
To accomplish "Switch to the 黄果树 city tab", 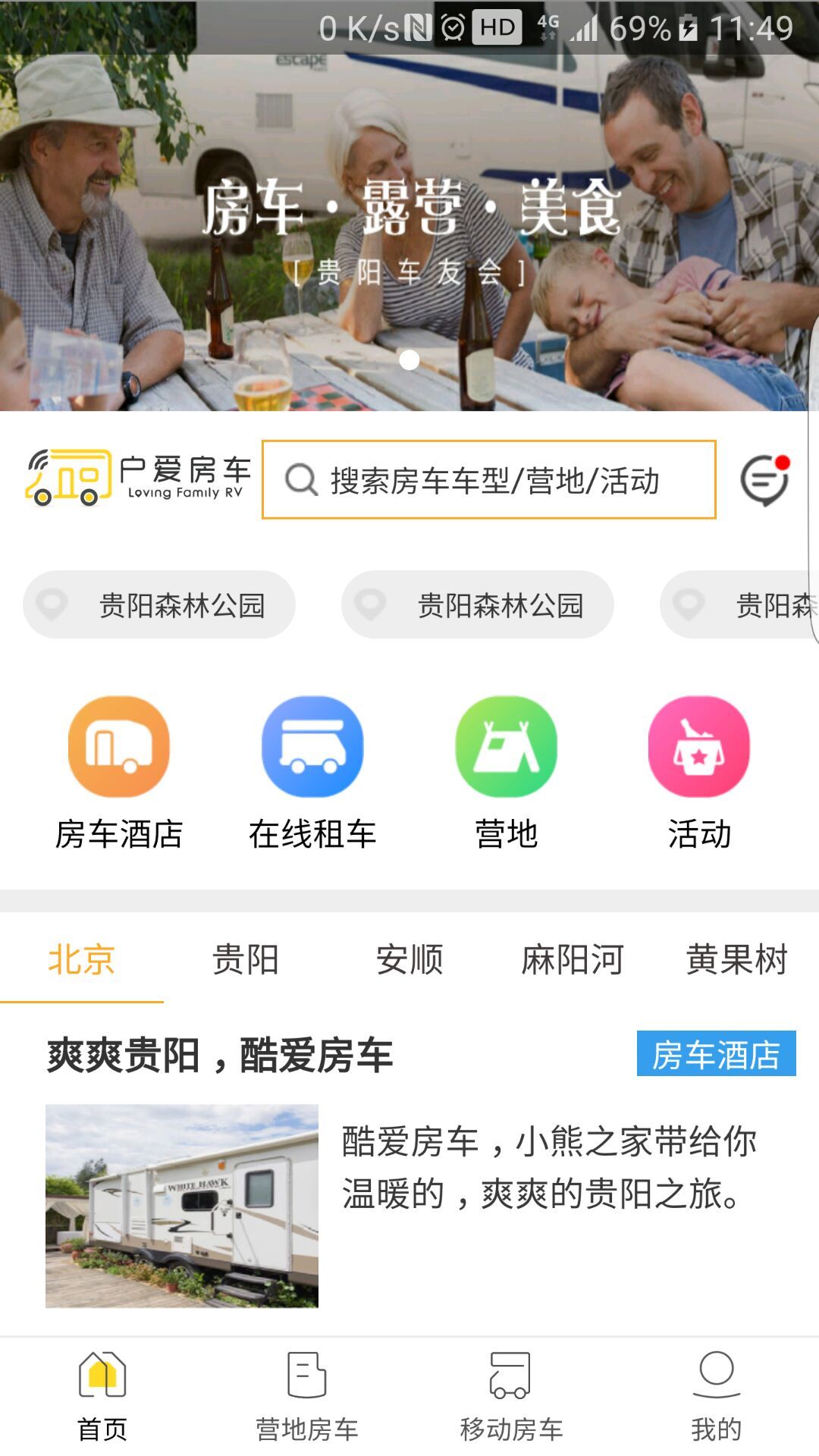I will pos(736,959).
